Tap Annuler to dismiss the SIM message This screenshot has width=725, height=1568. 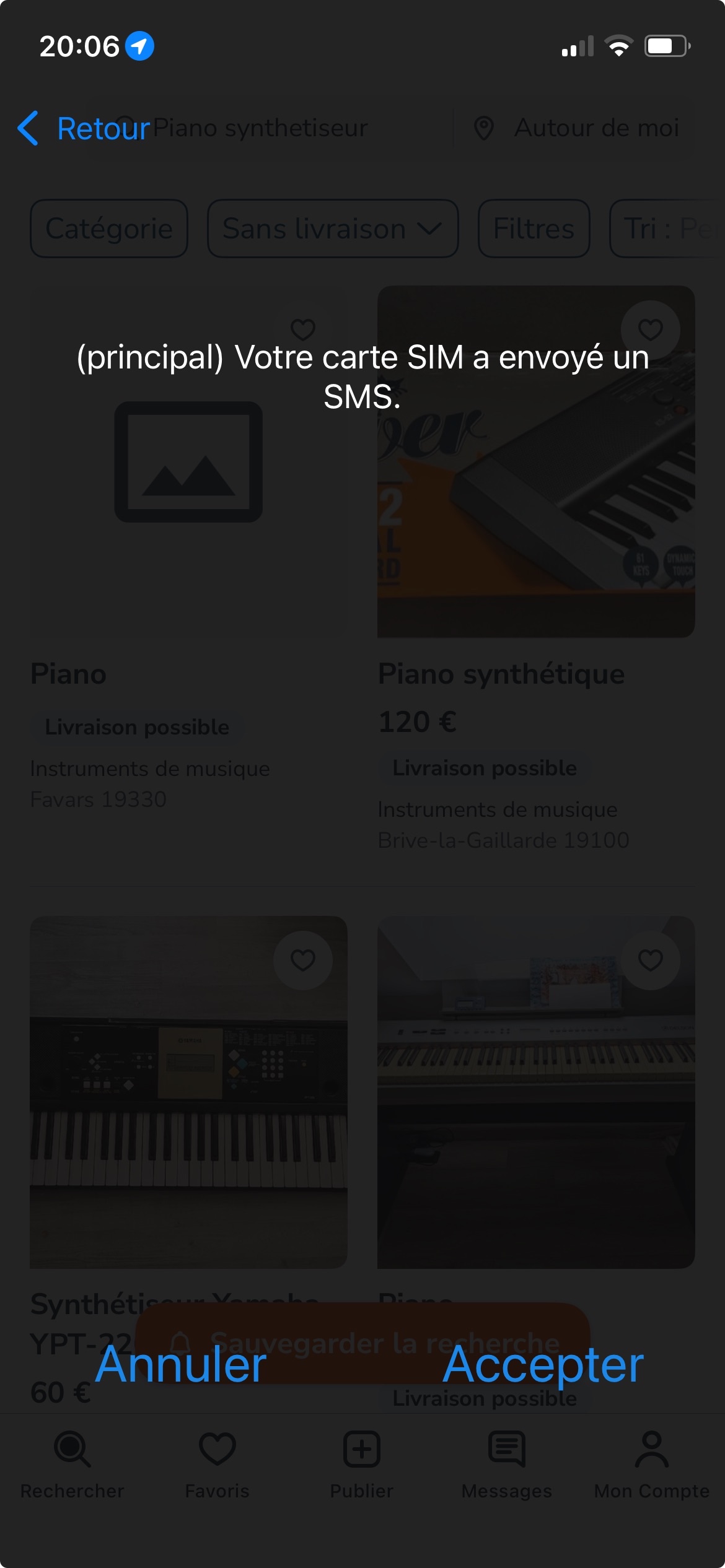[x=181, y=1364]
